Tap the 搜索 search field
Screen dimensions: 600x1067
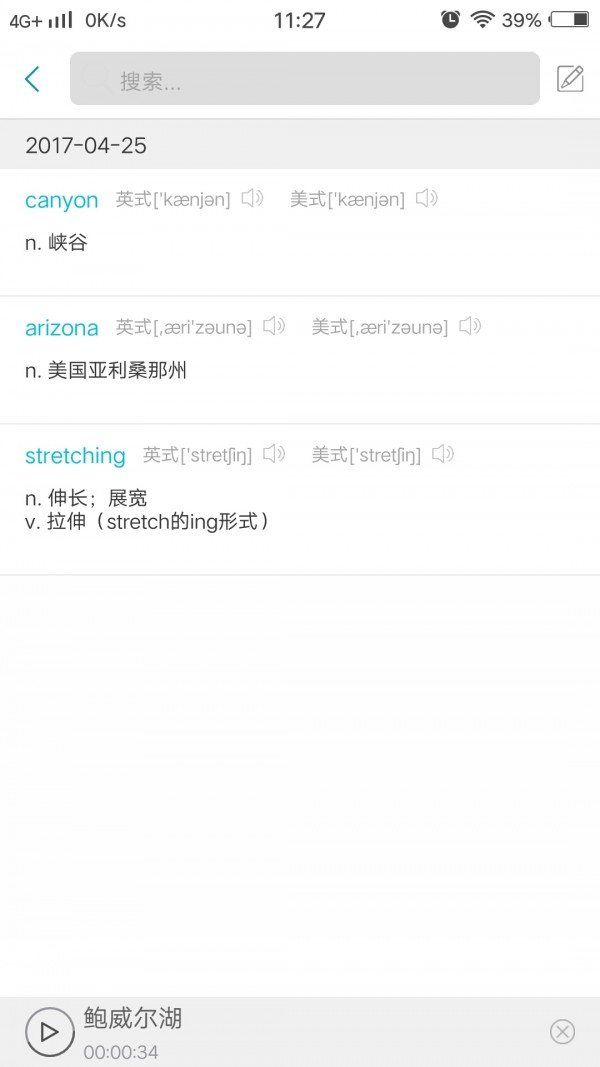(304, 79)
